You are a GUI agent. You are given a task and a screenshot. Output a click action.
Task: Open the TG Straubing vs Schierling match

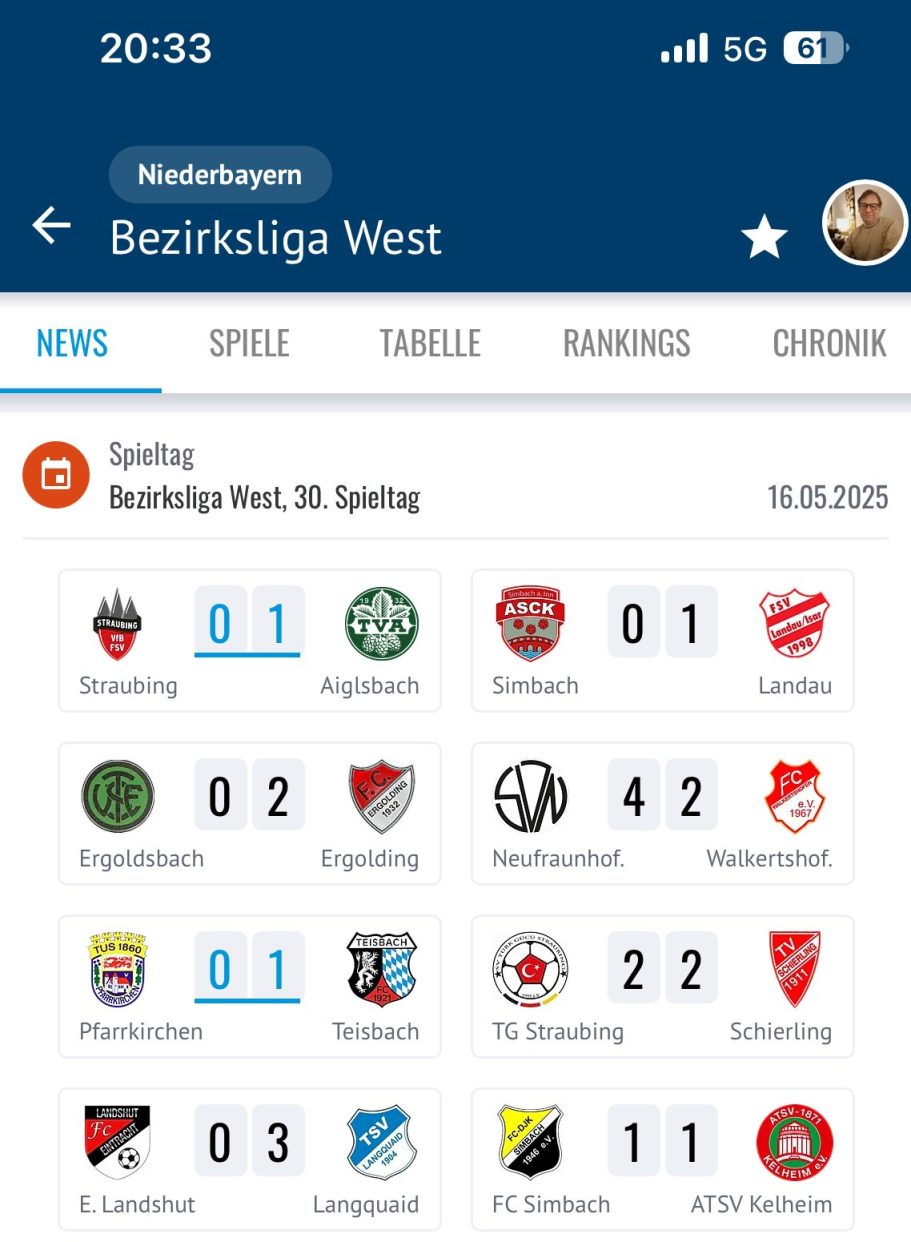[x=662, y=987]
